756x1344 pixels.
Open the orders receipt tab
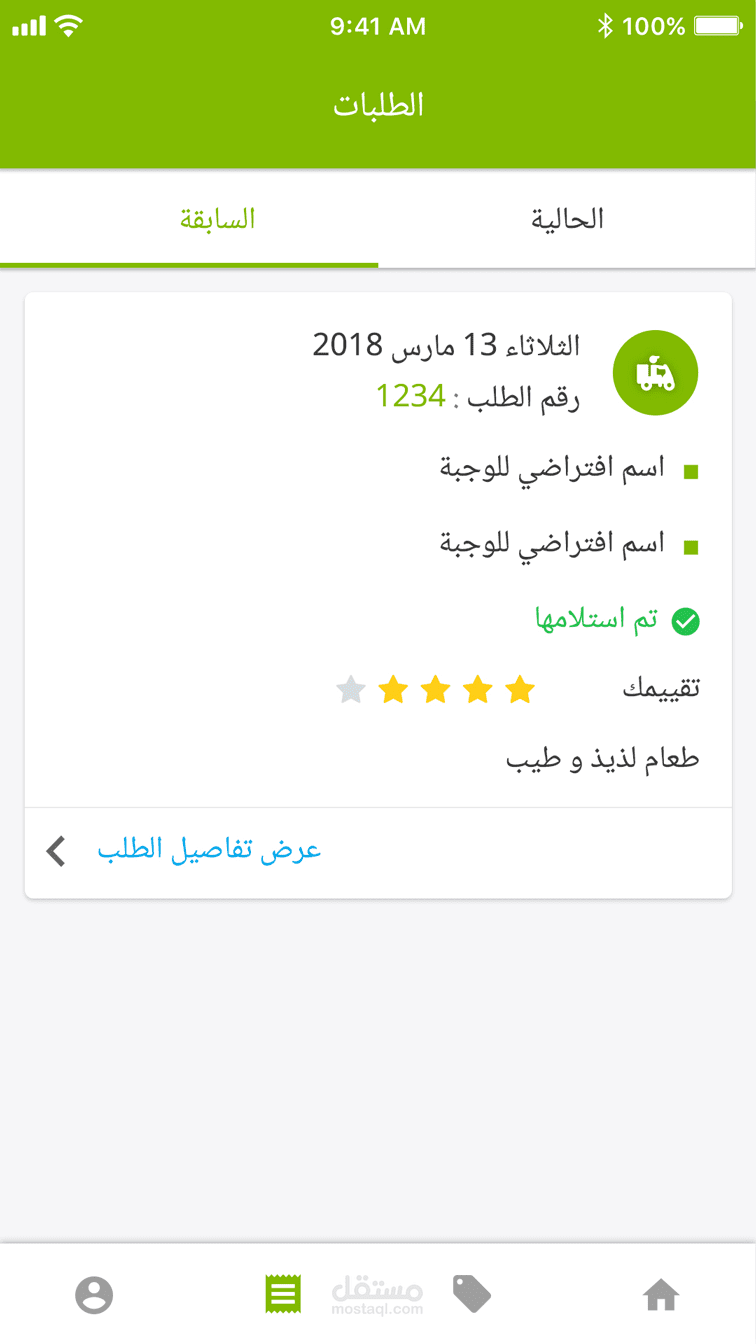click(283, 1294)
